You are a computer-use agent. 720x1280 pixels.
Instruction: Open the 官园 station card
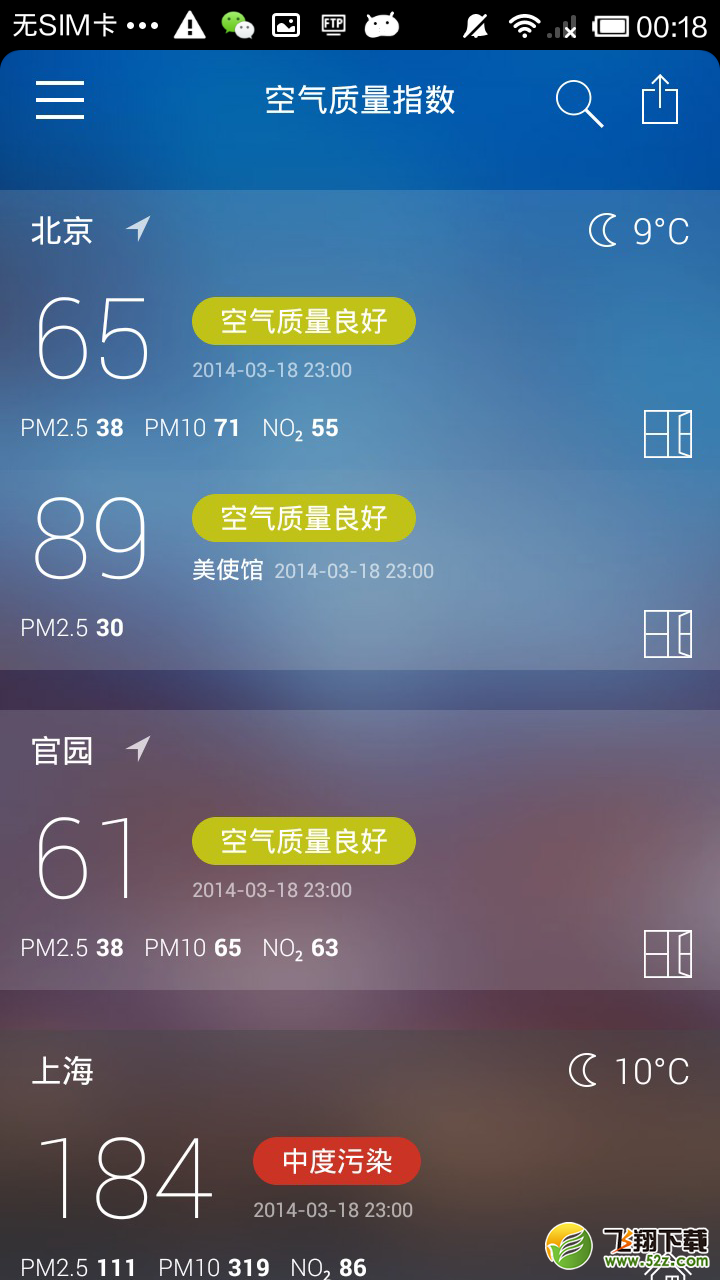tap(360, 850)
